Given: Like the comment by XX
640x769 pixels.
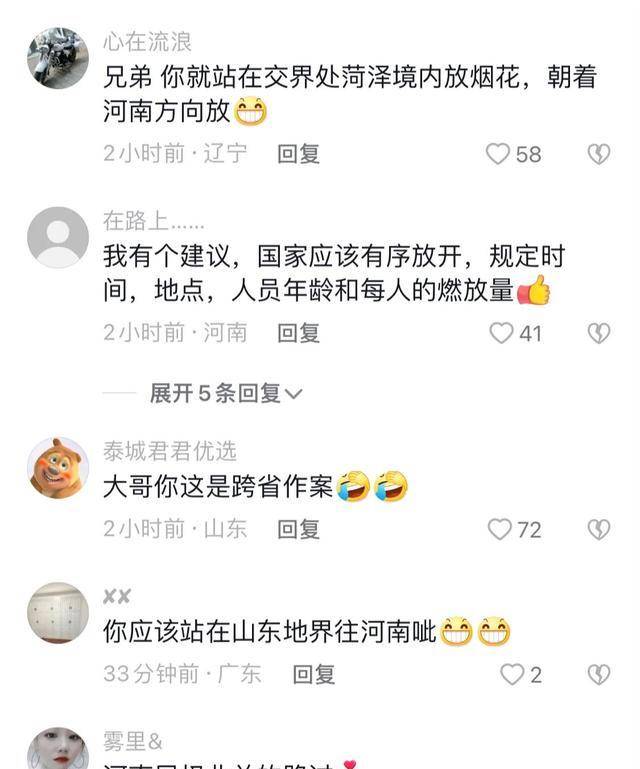Looking at the screenshot, I should (x=511, y=675).
